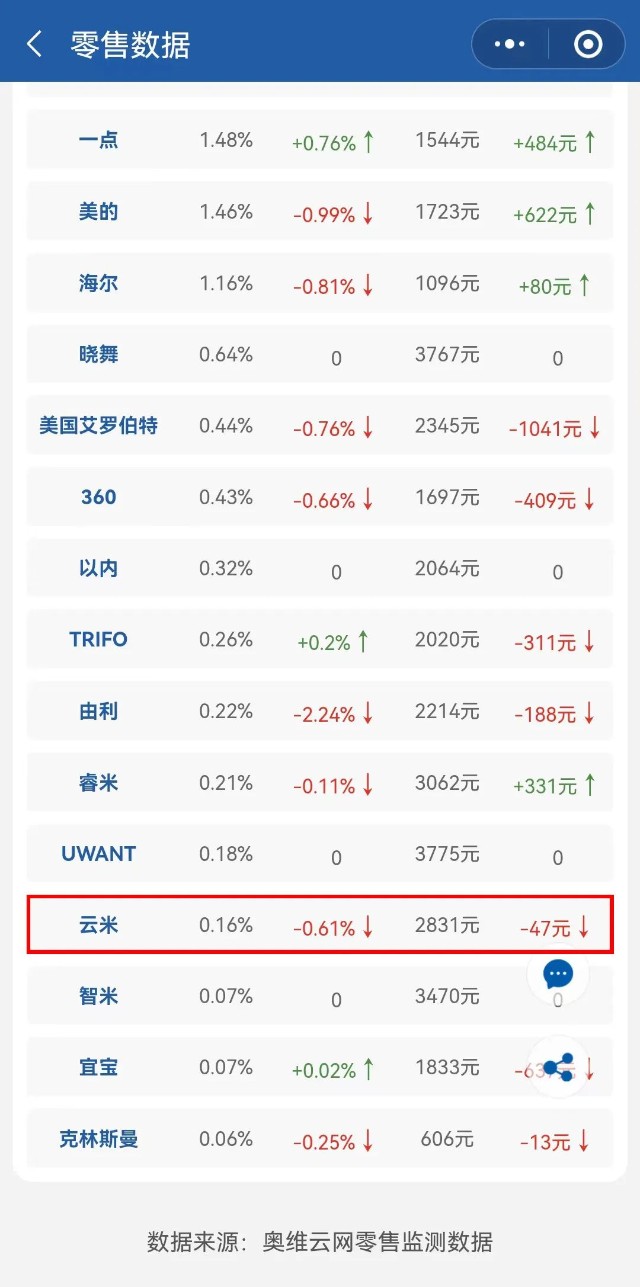Go back from the 零售数据 page
640x1287 pixels.
pos(35,44)
